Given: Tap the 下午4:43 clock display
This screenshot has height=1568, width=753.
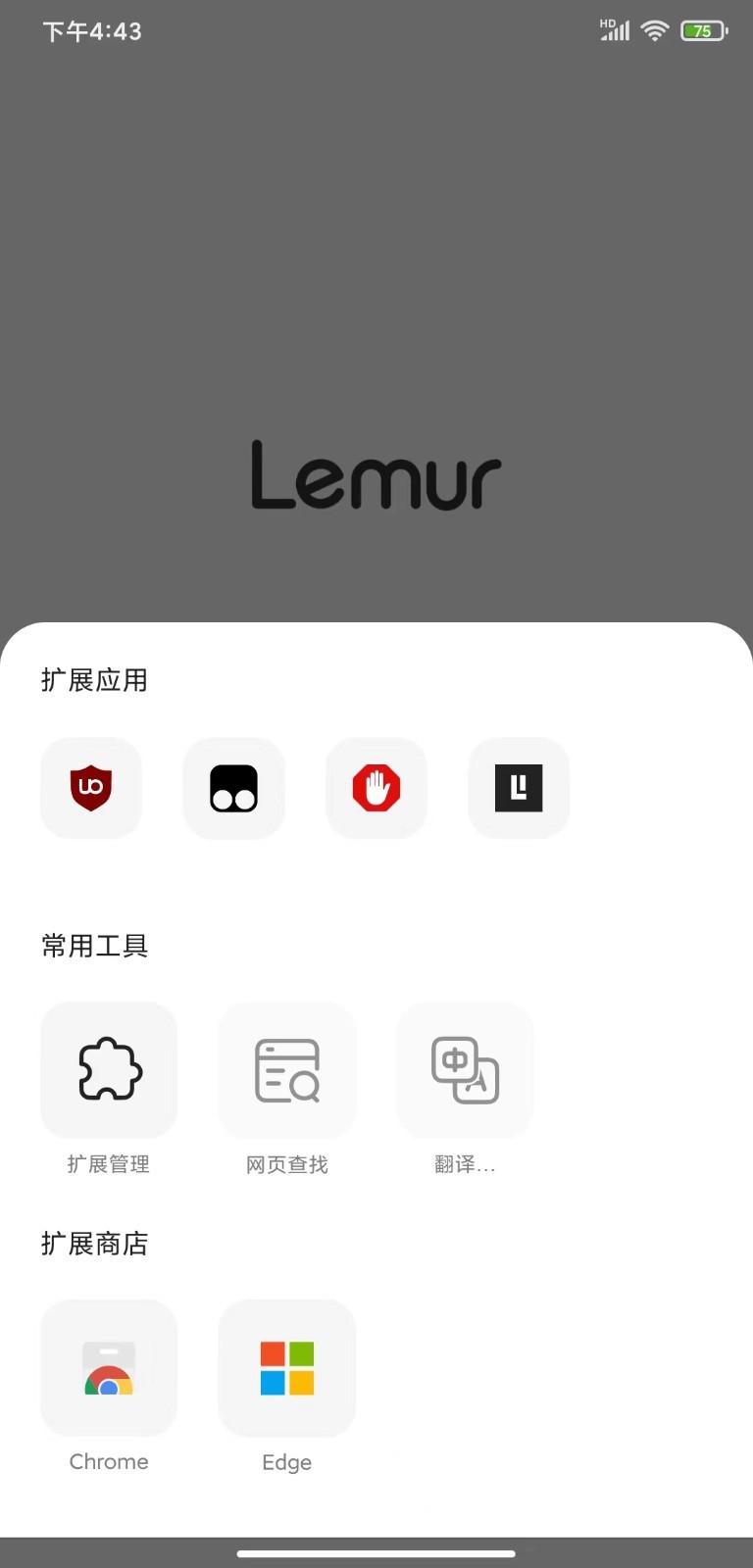Looking at the screenshot, I should 93,31.
